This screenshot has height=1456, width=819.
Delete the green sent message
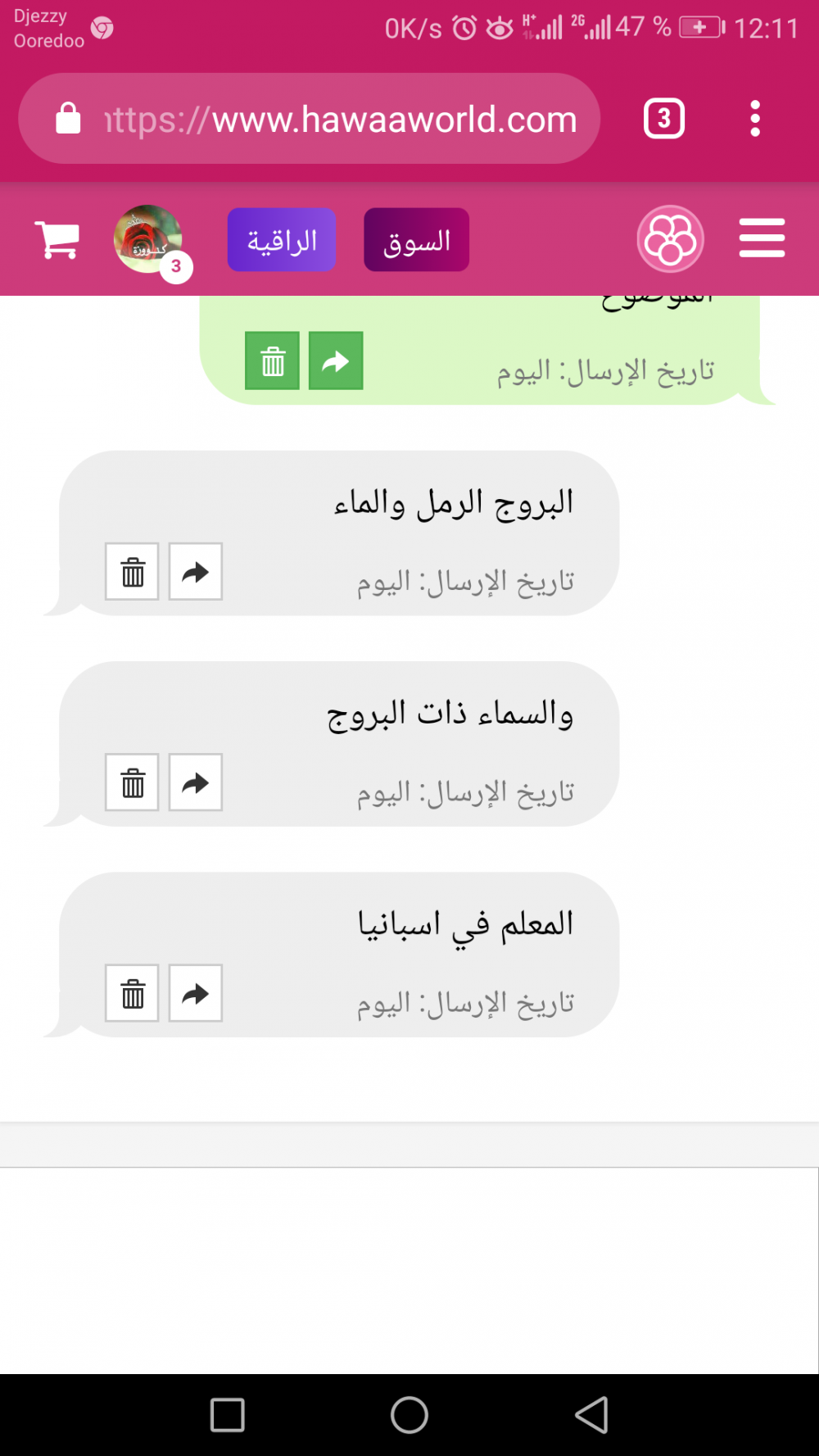tap(272, 361)
